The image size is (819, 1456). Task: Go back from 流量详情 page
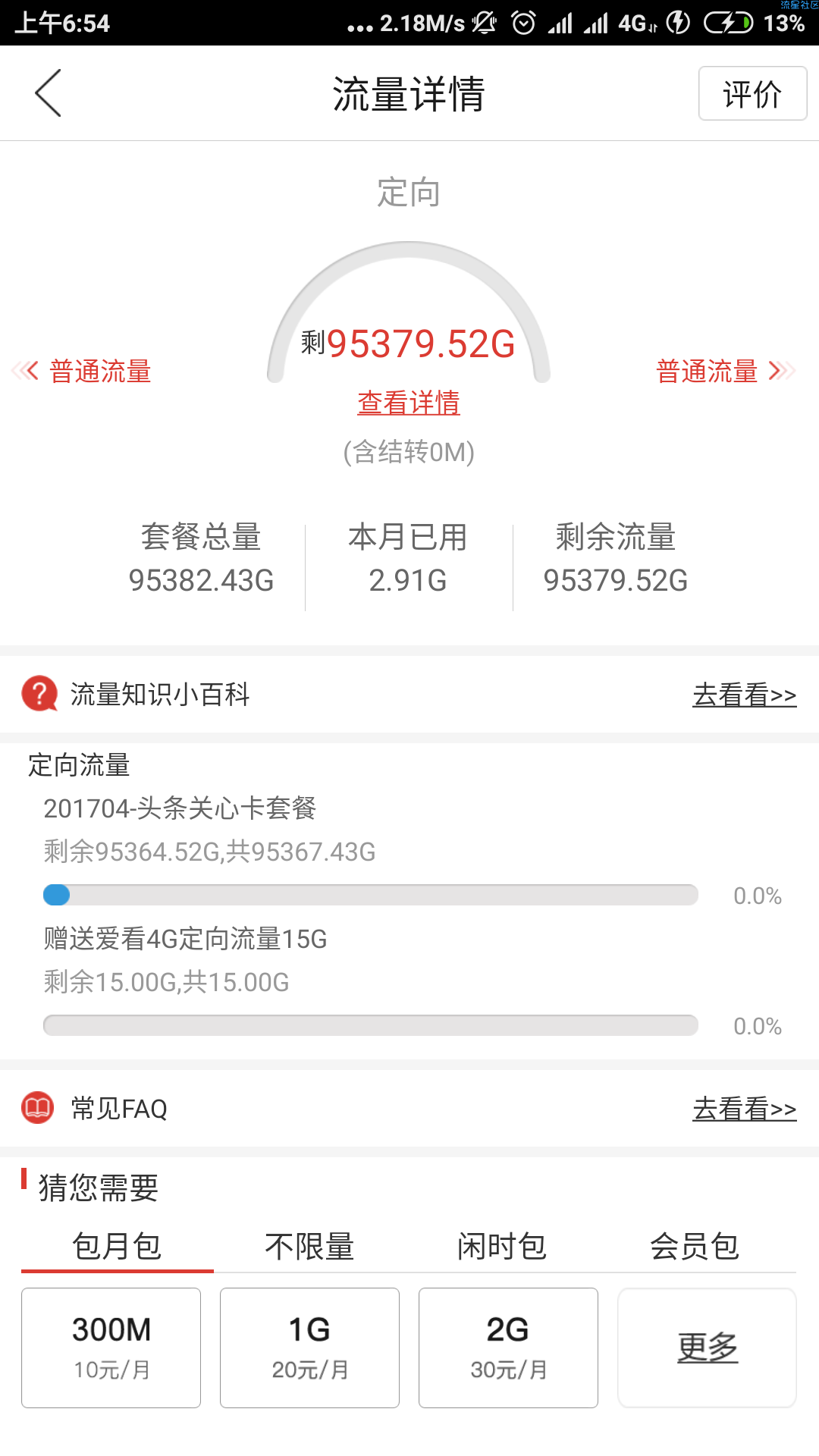click(x=48, y=93)
